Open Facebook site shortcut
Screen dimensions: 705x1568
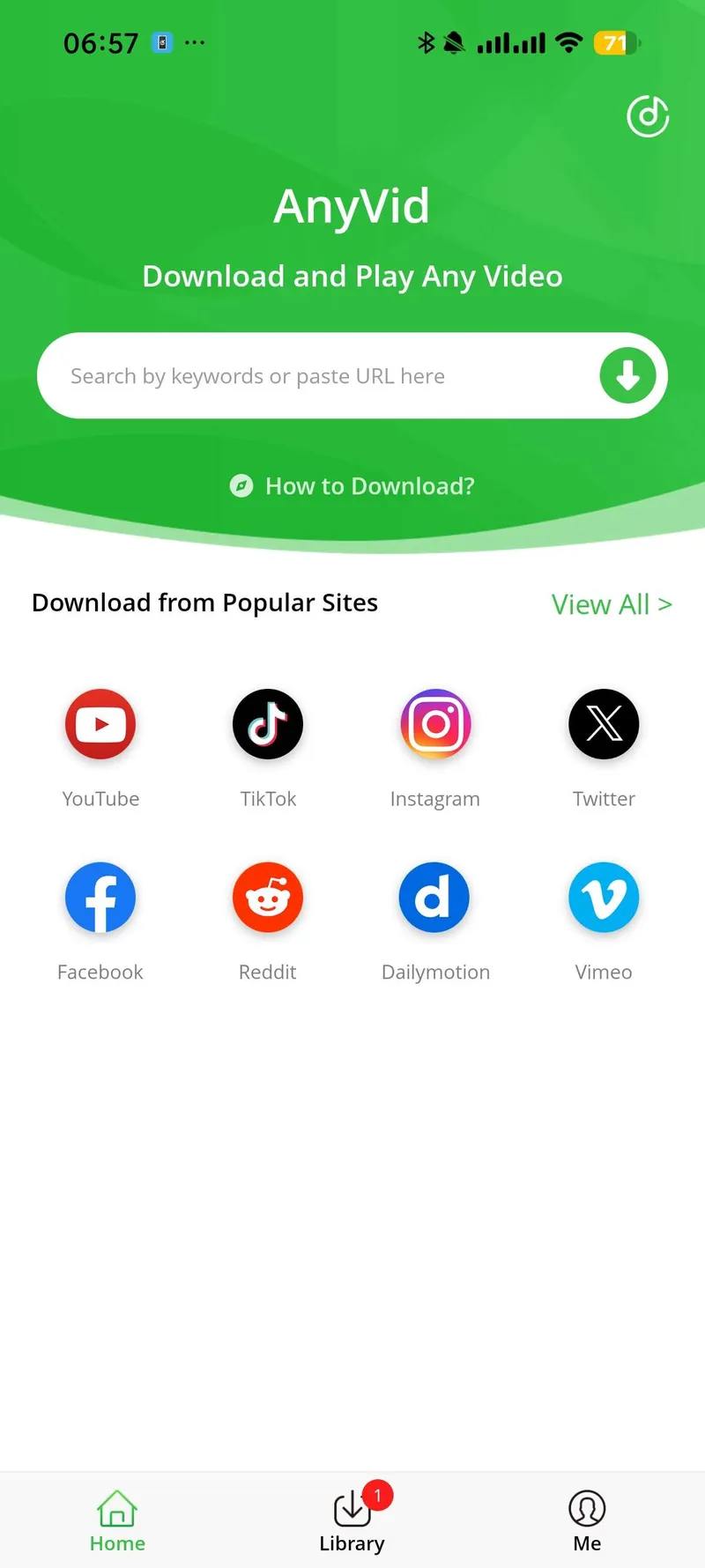100,898
